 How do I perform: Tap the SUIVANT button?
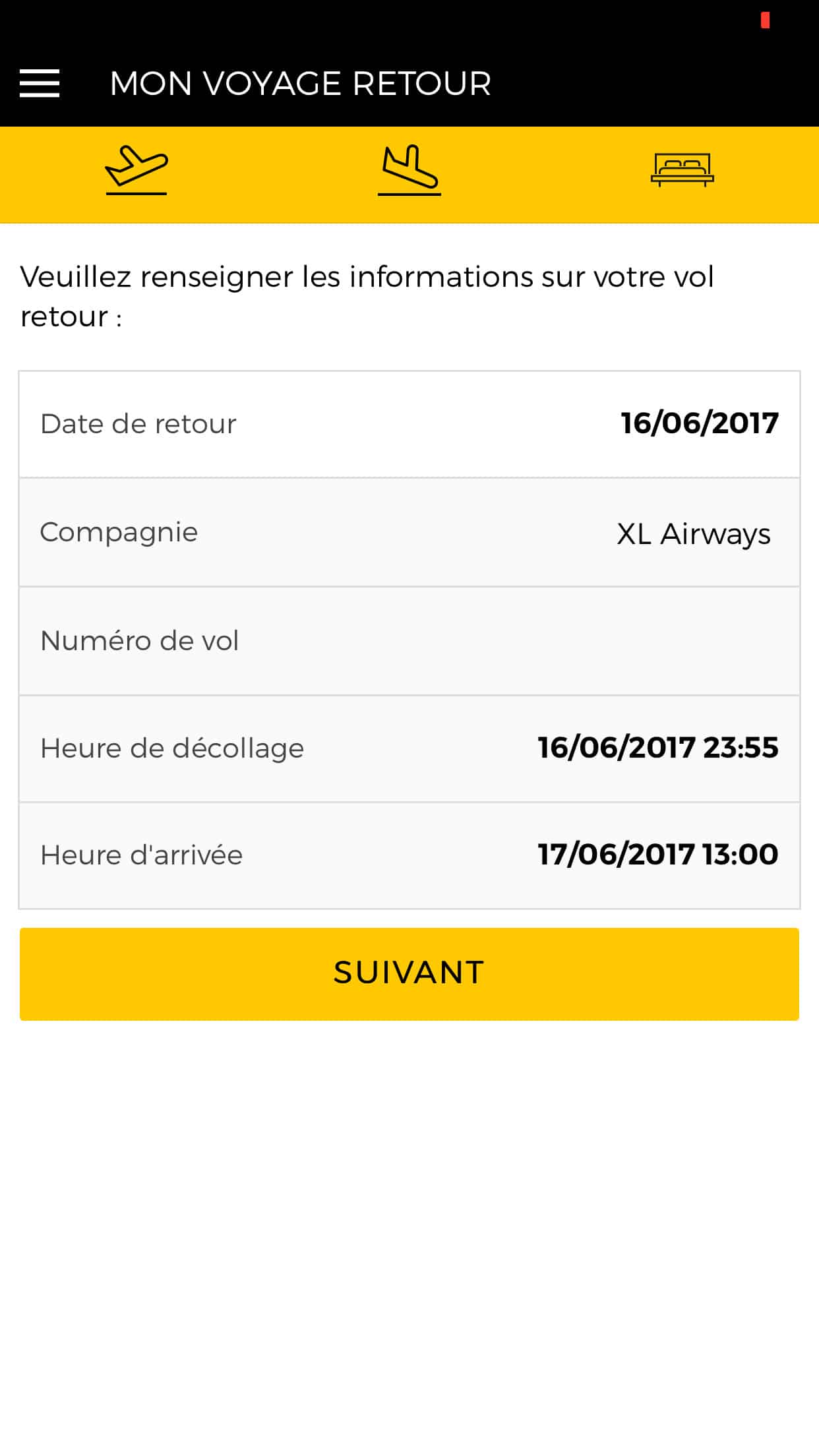click(x=409, y=974)
